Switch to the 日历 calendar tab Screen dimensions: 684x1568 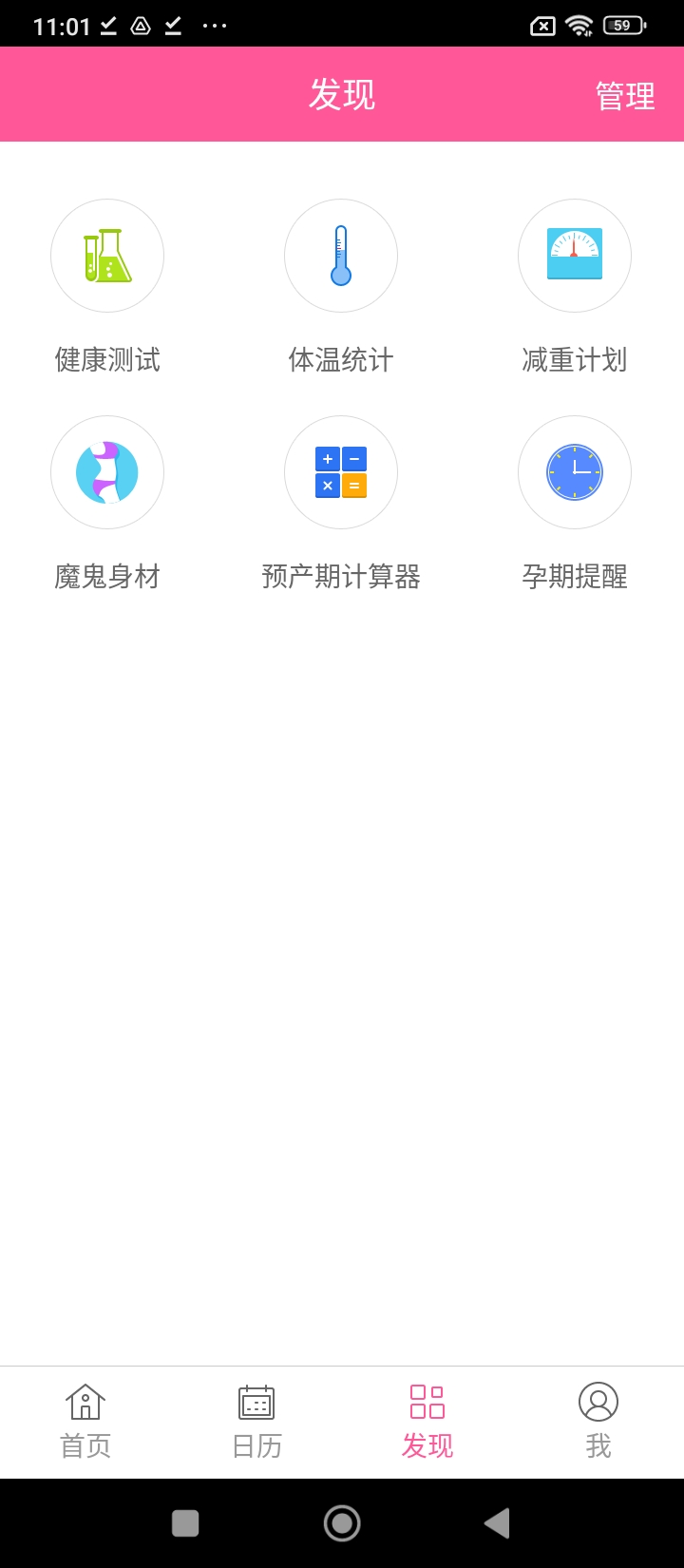pos(256,1422)
